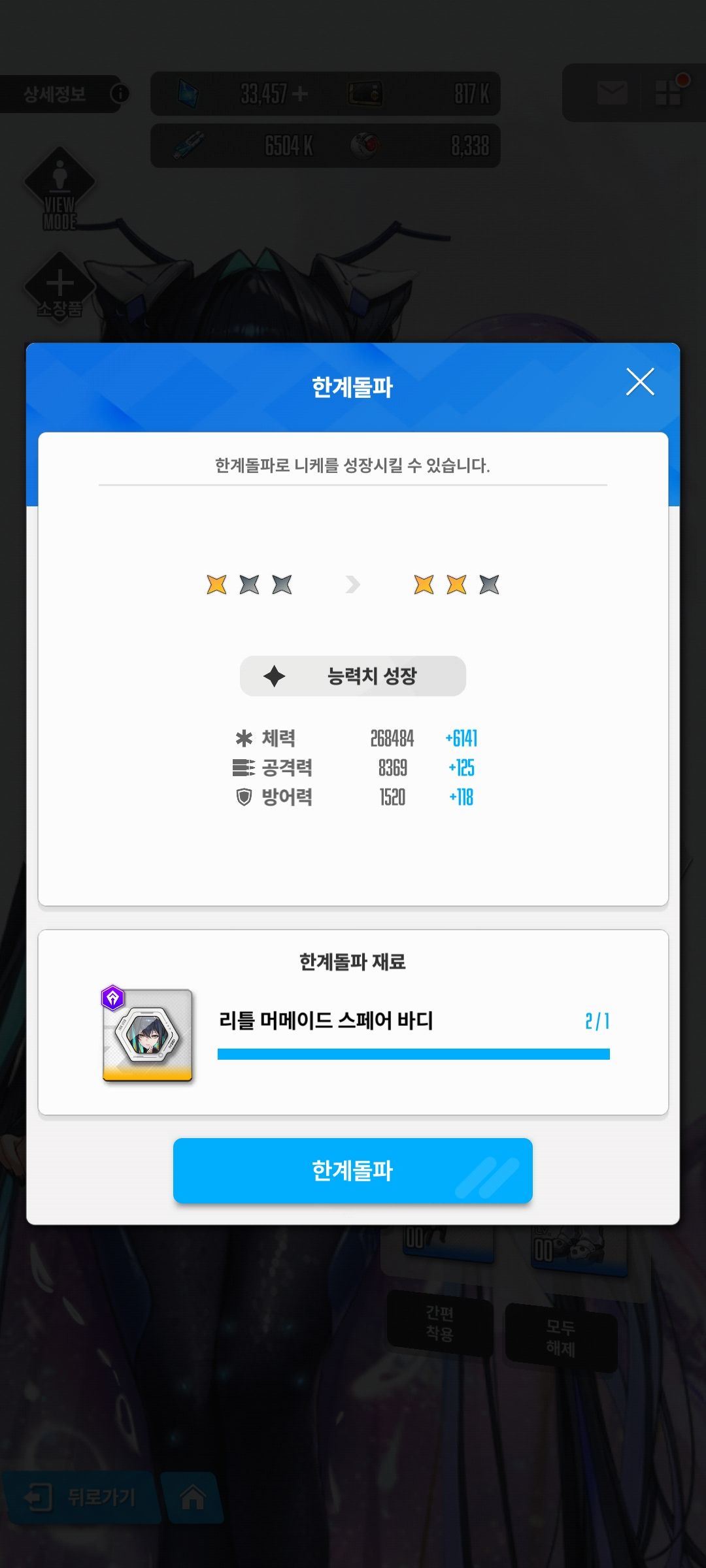The height and width of the screenshot is (1568, 706).
Task: Close the 한계돌파 dialog
Action: point(640,382)
